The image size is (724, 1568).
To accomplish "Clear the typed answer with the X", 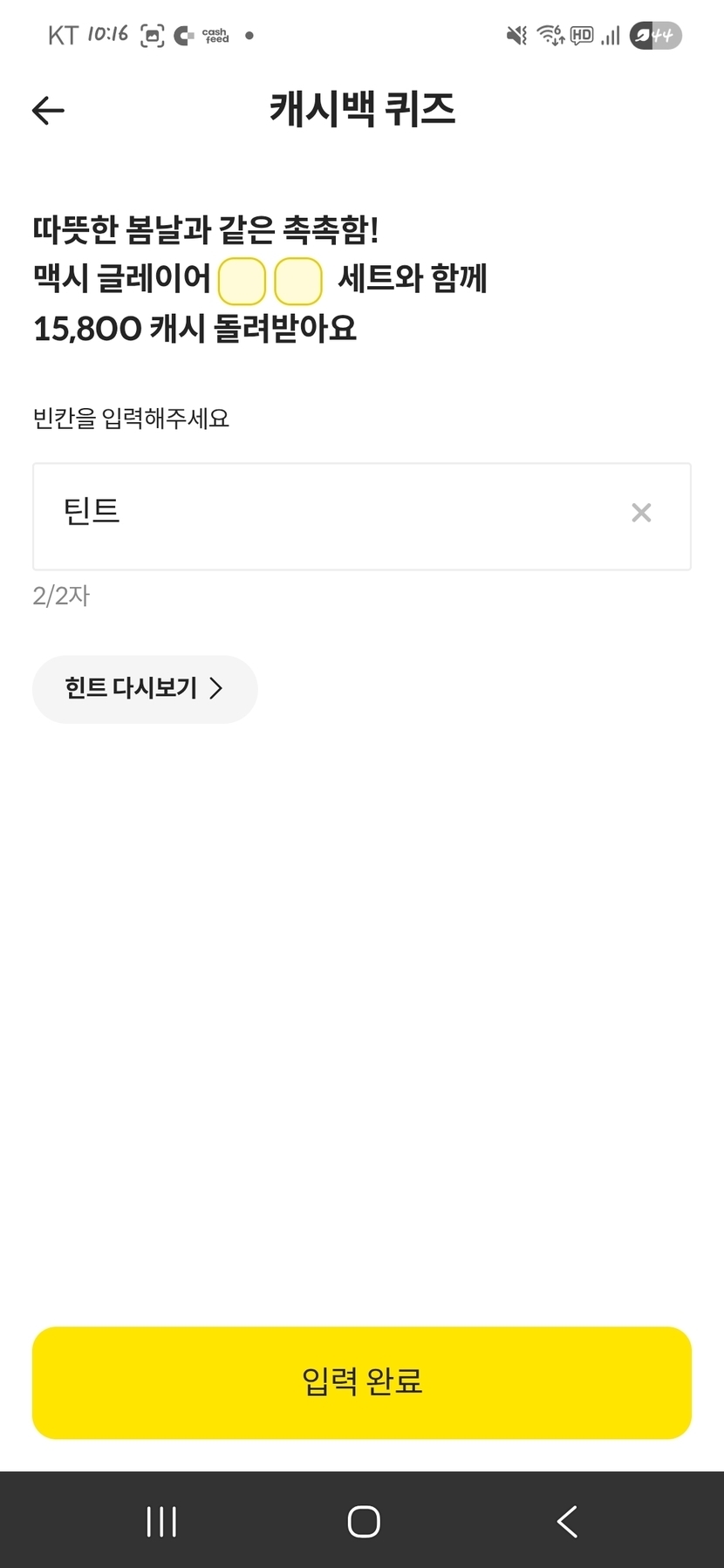I will 641,513.
